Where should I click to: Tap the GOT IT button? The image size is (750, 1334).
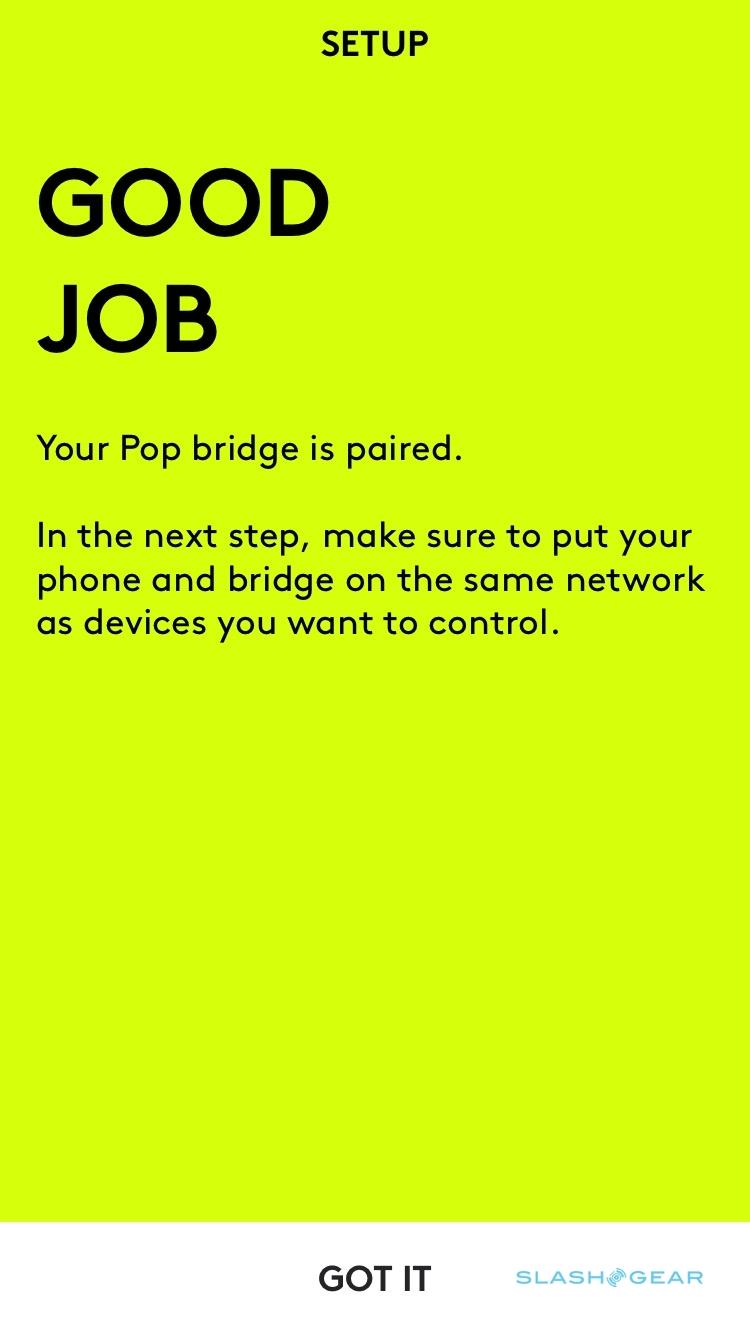tap(374, 1277)
